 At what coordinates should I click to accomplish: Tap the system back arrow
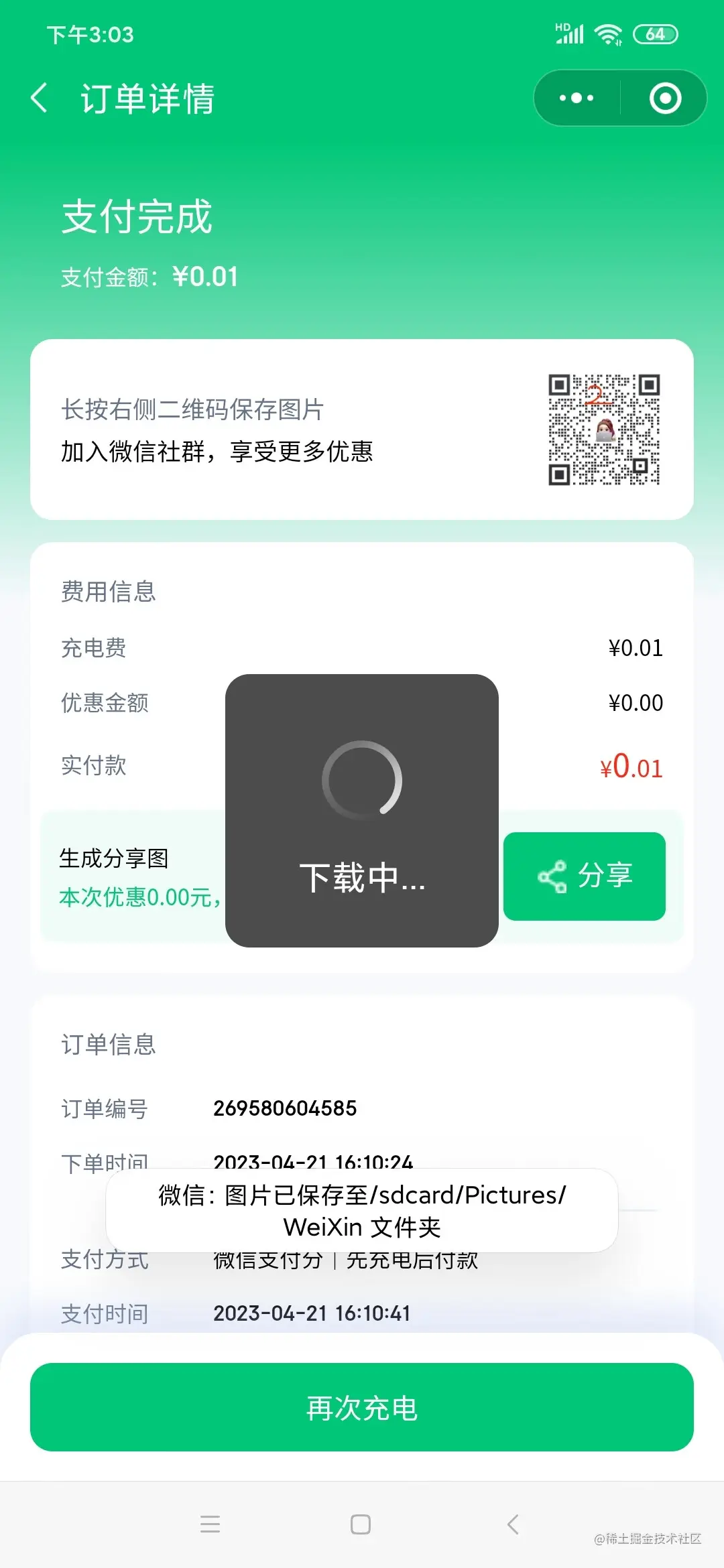click(x=513, y=1524)
